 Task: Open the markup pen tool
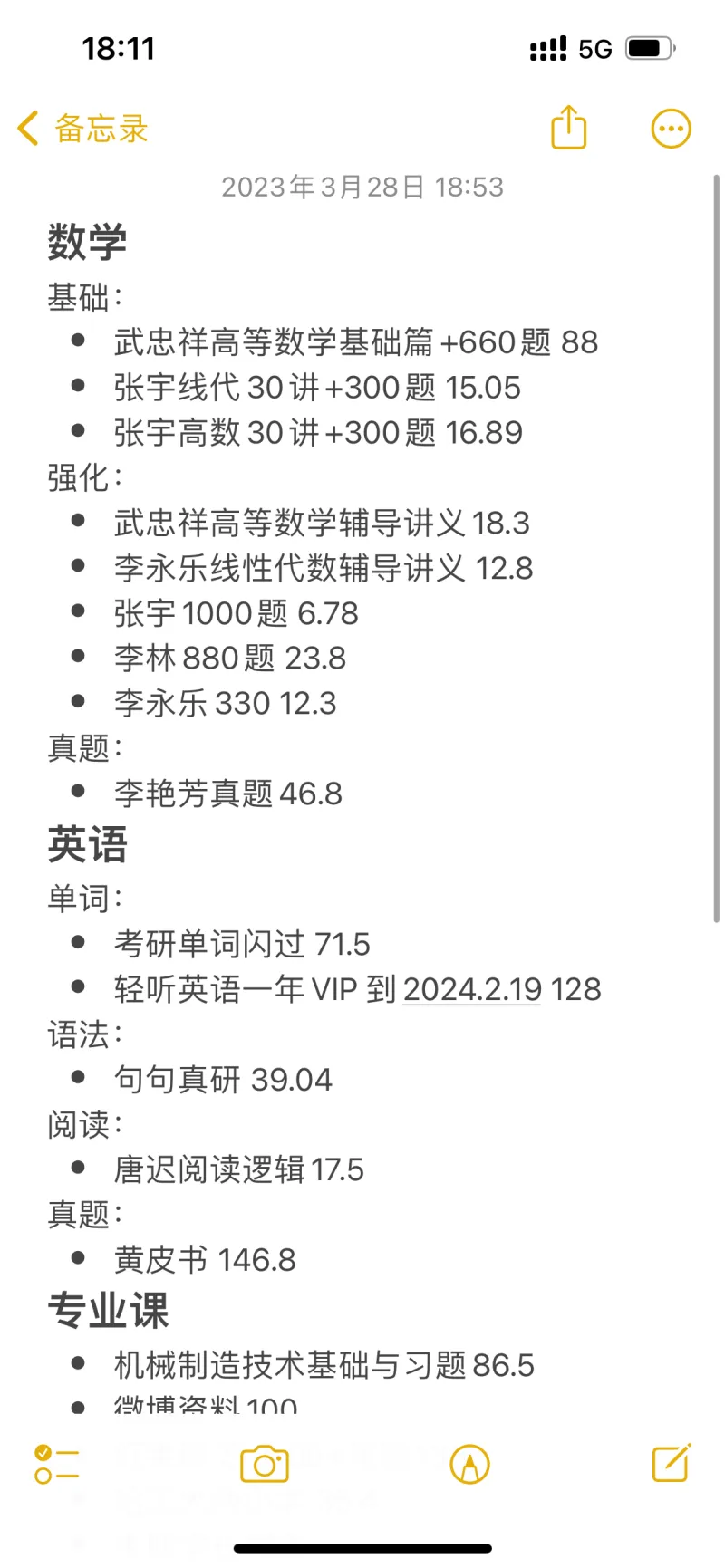coord(469,1464)
